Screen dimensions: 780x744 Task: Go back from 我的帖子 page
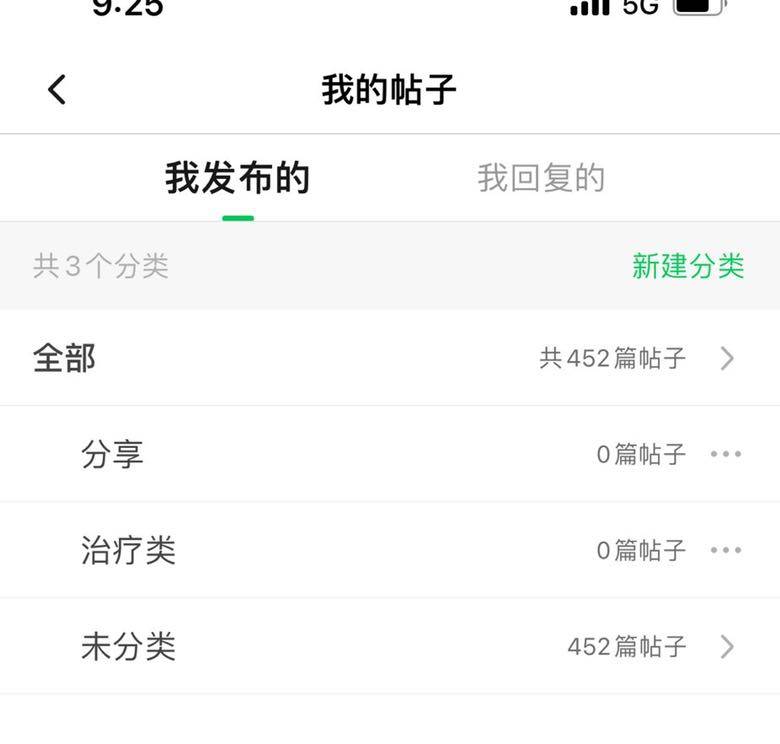coord(57,90)
